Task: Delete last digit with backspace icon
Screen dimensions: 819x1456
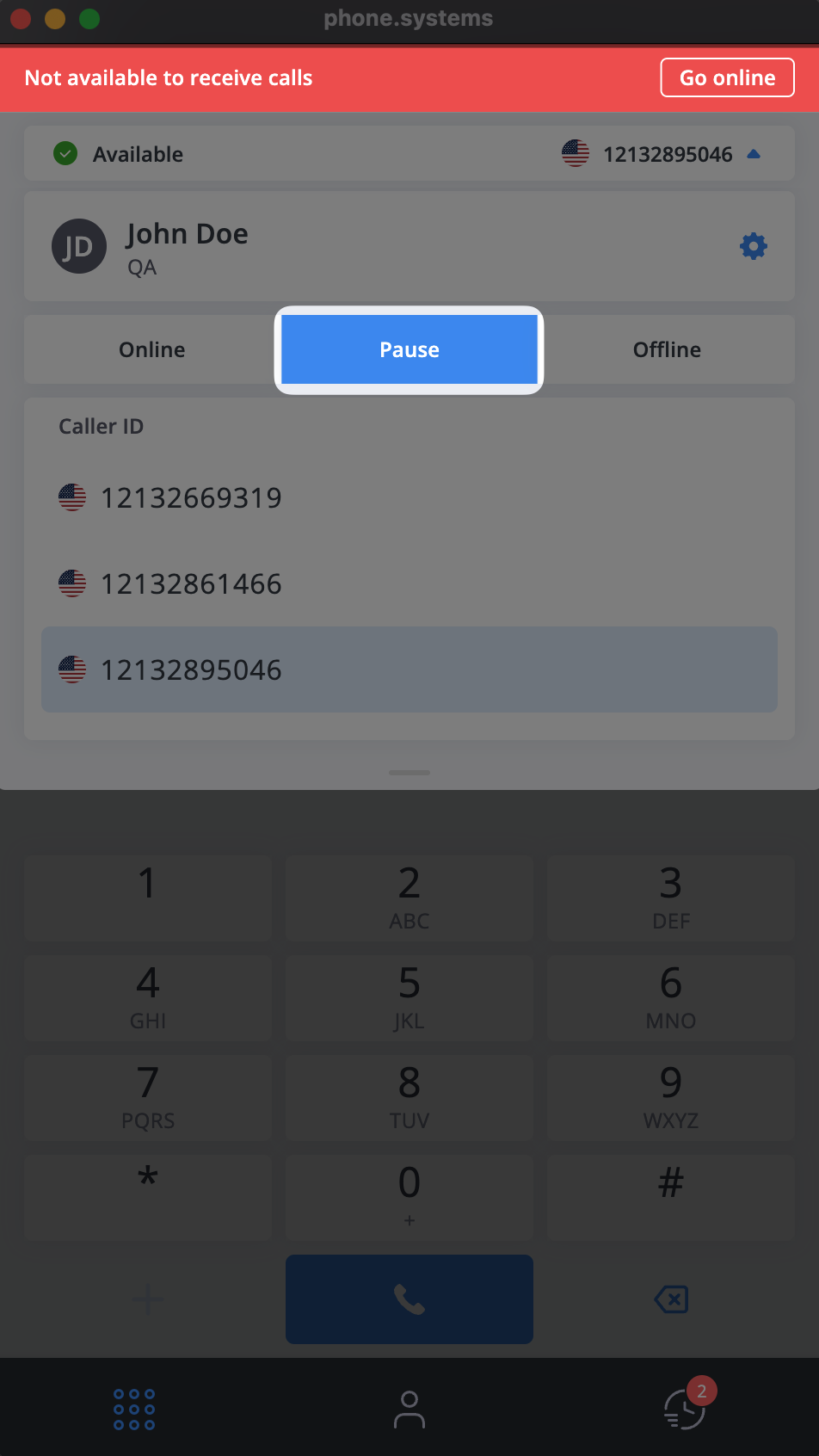Action: (x=671, y=1299)
